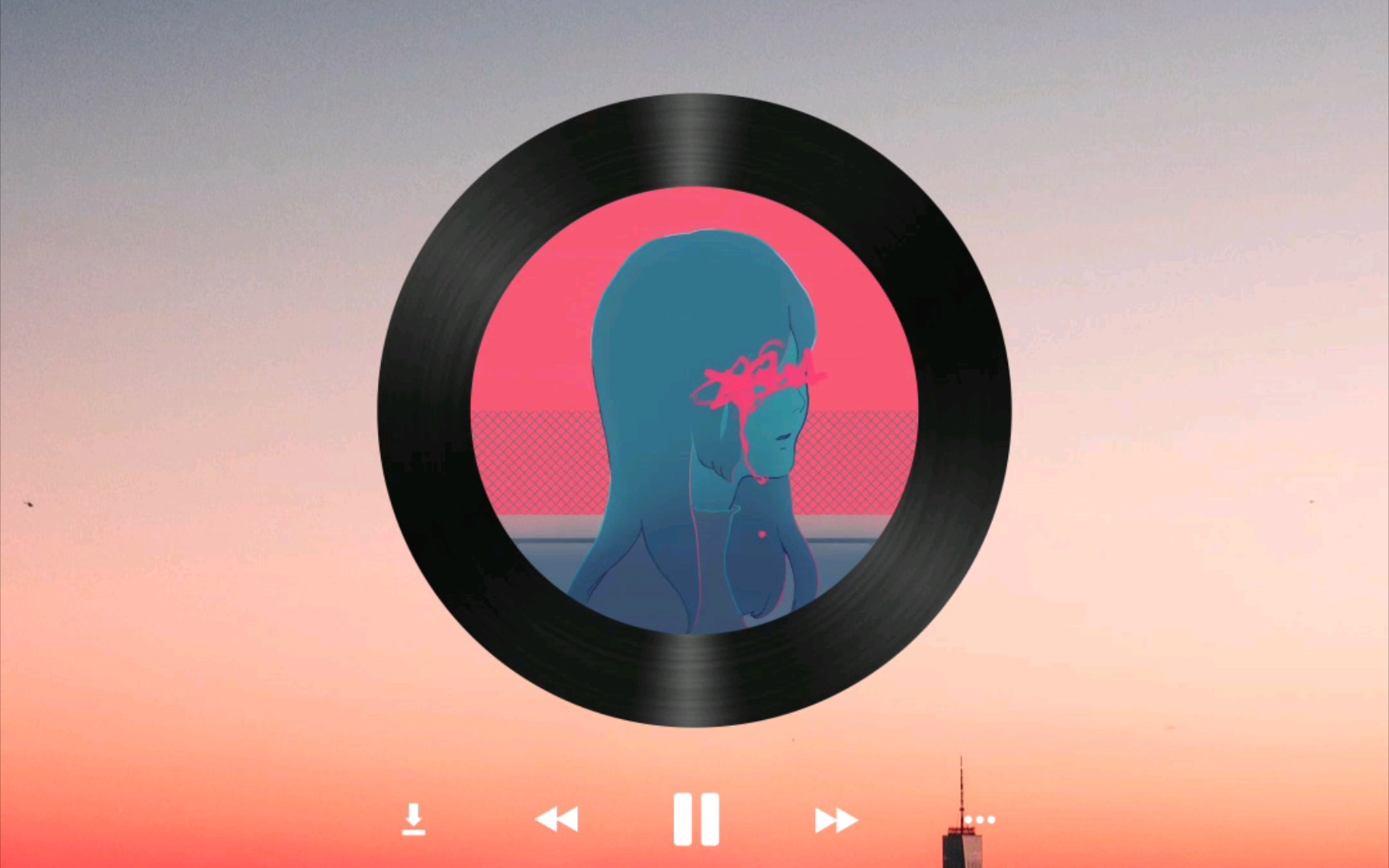Open the three-dot more options menu
This screenshot has height=868, width=1389.
pos(980,820)
